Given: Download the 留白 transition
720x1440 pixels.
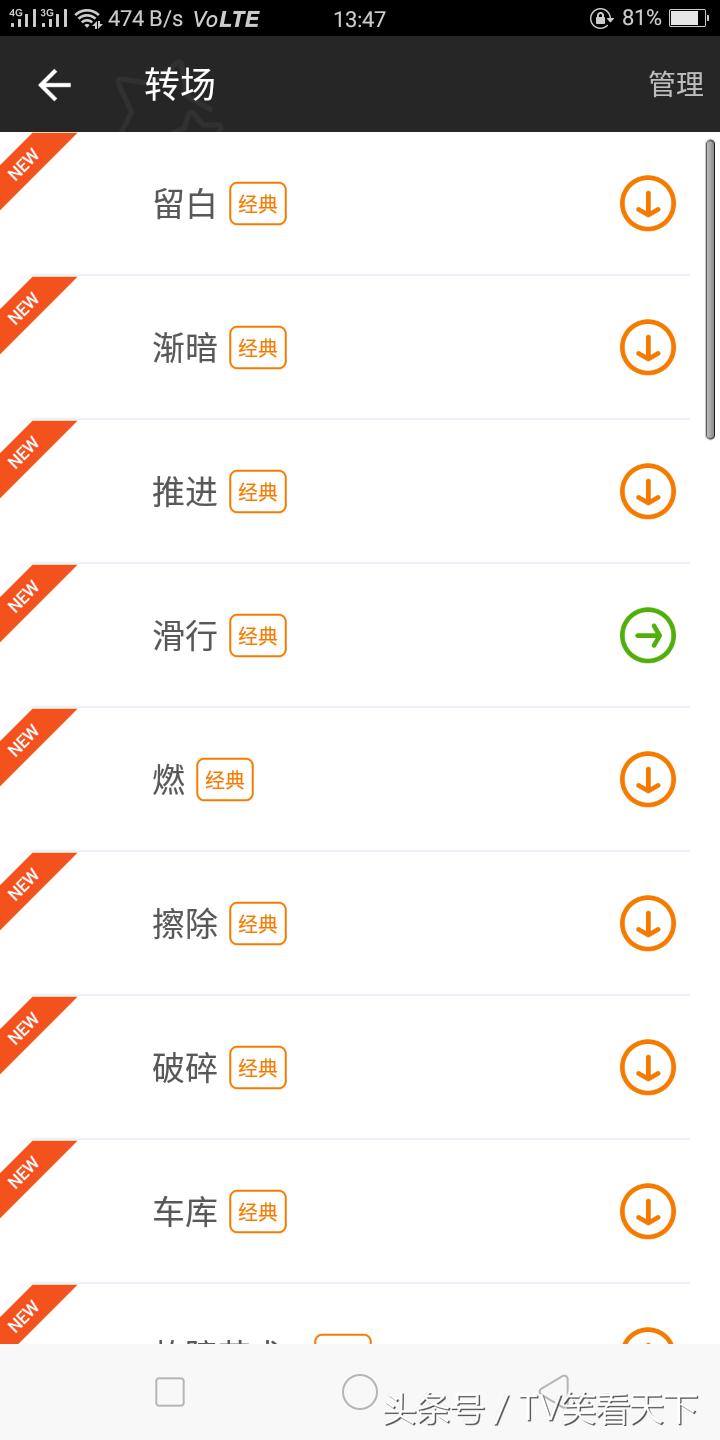Looking at the screenshot, I should [x=648, y=203].
